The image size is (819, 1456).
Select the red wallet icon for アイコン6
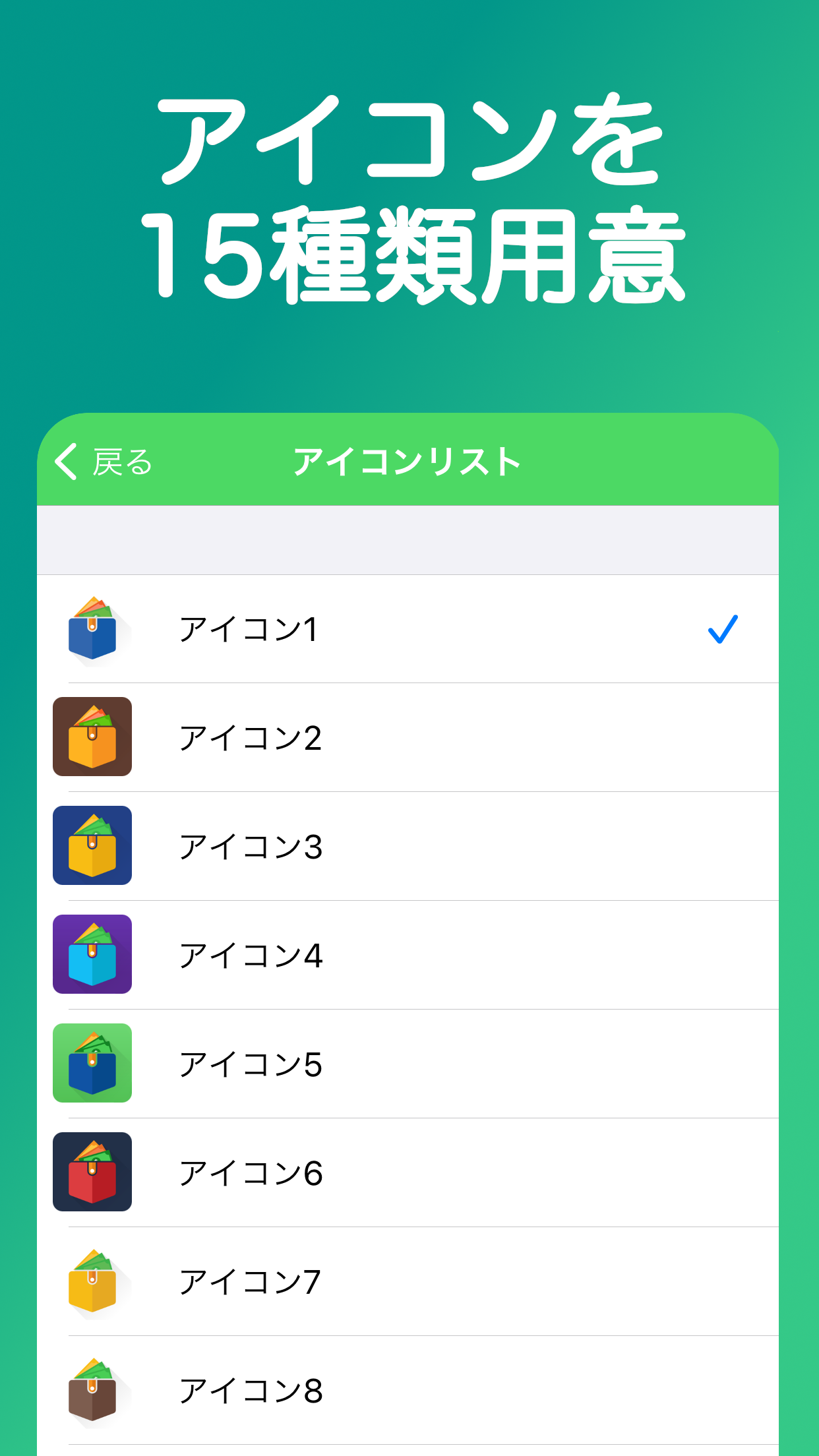(x=92, y=1172)
